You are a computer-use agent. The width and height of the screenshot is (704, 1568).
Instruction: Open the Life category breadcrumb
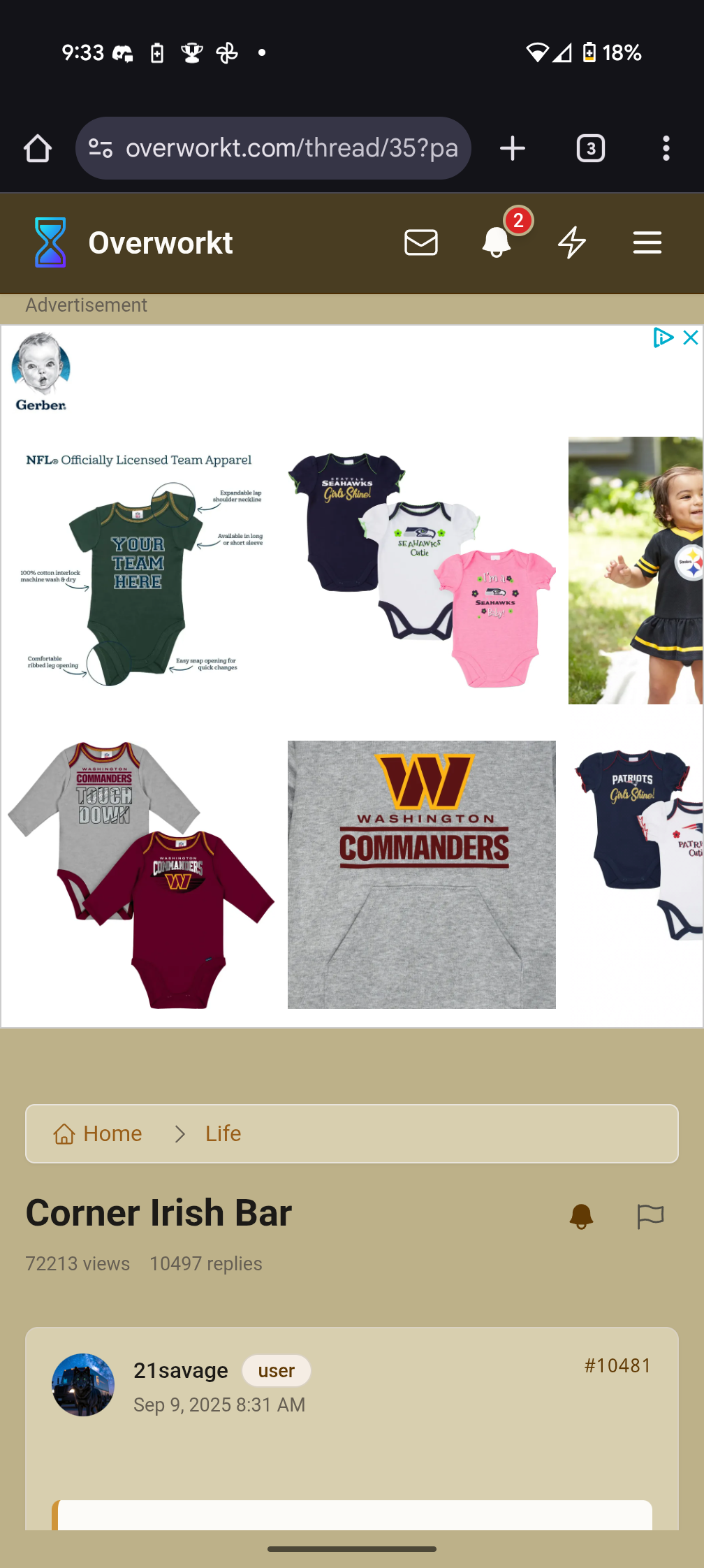(x=223, y=1133)
